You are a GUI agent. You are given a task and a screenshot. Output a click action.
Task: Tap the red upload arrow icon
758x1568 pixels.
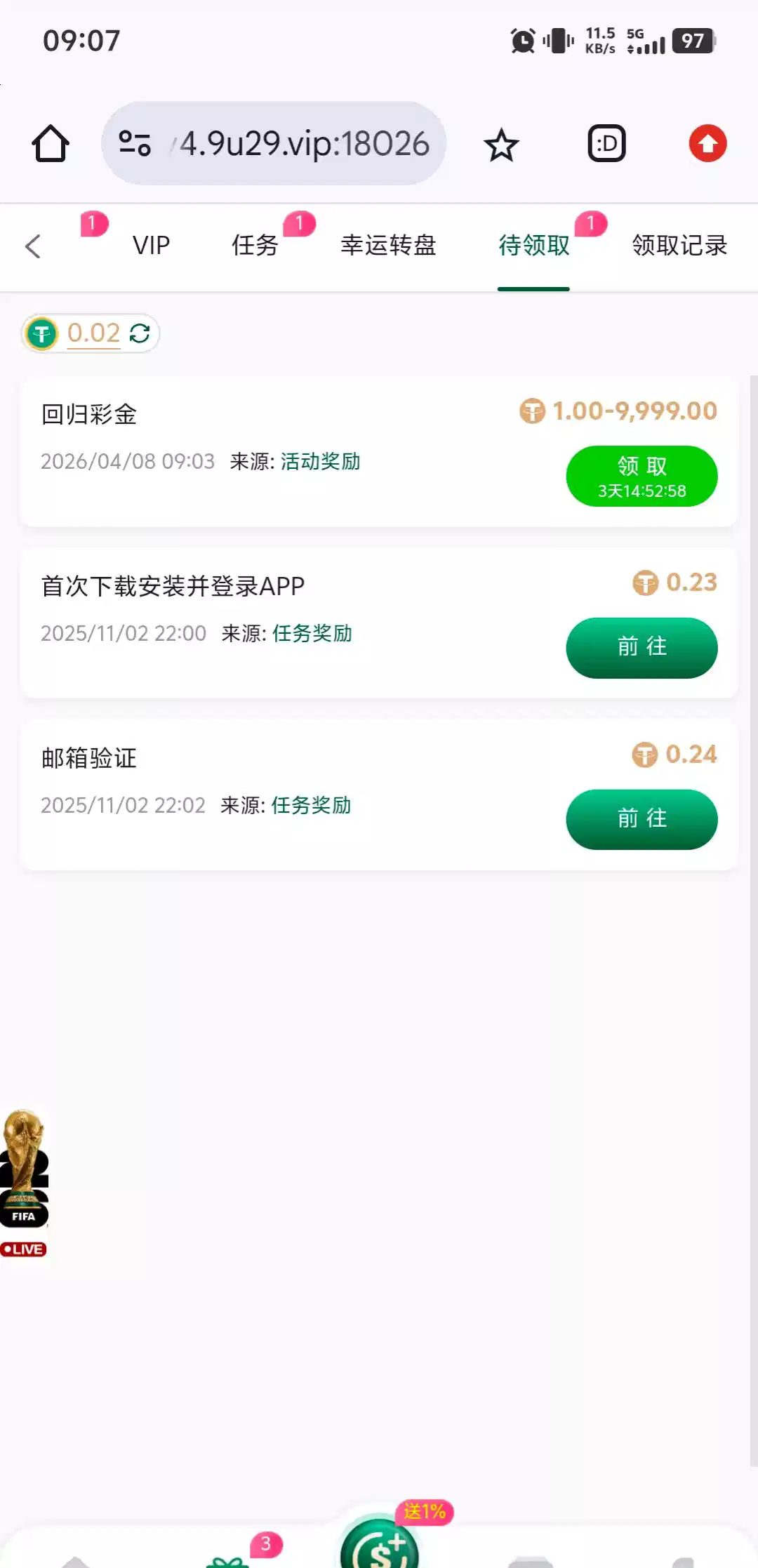[x=707, y=144]
